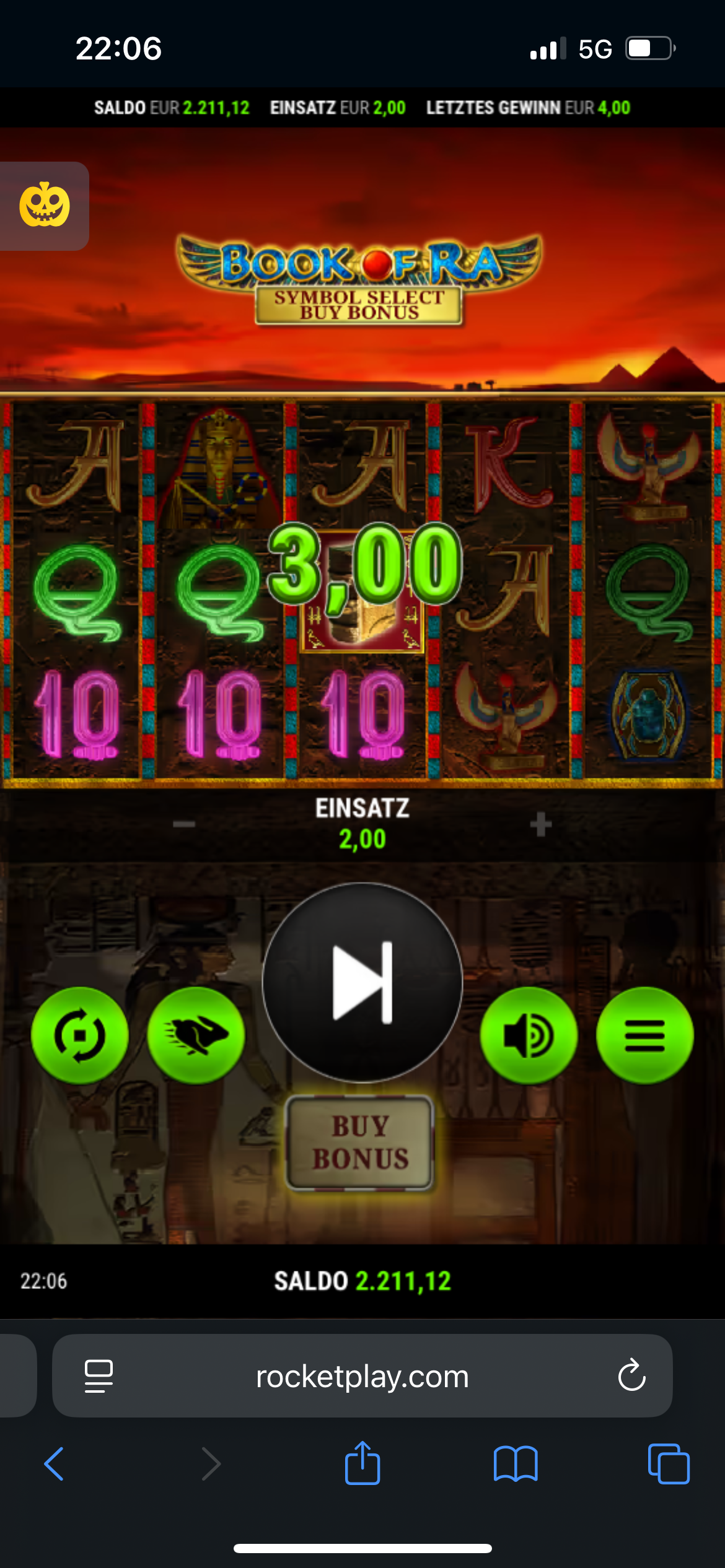Mute the game sound

point(529,1035)
